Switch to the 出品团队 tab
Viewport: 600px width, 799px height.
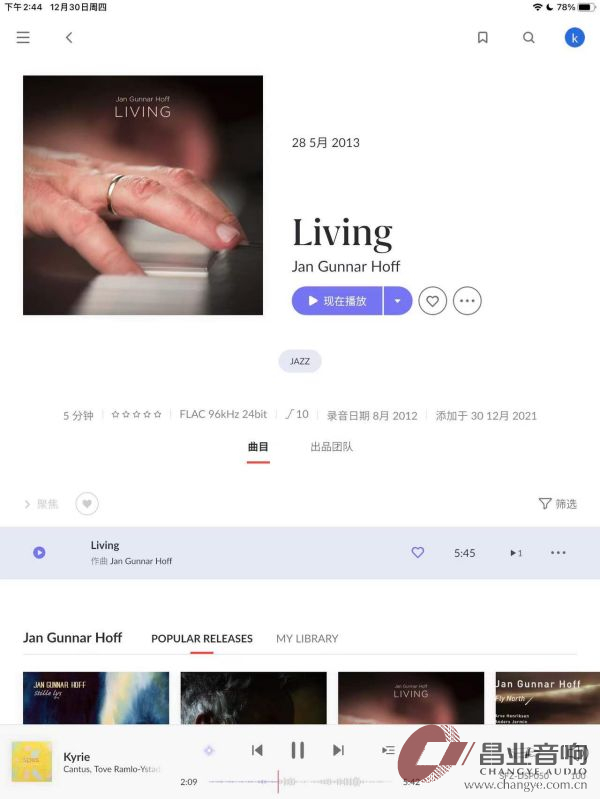coord(331,447)
